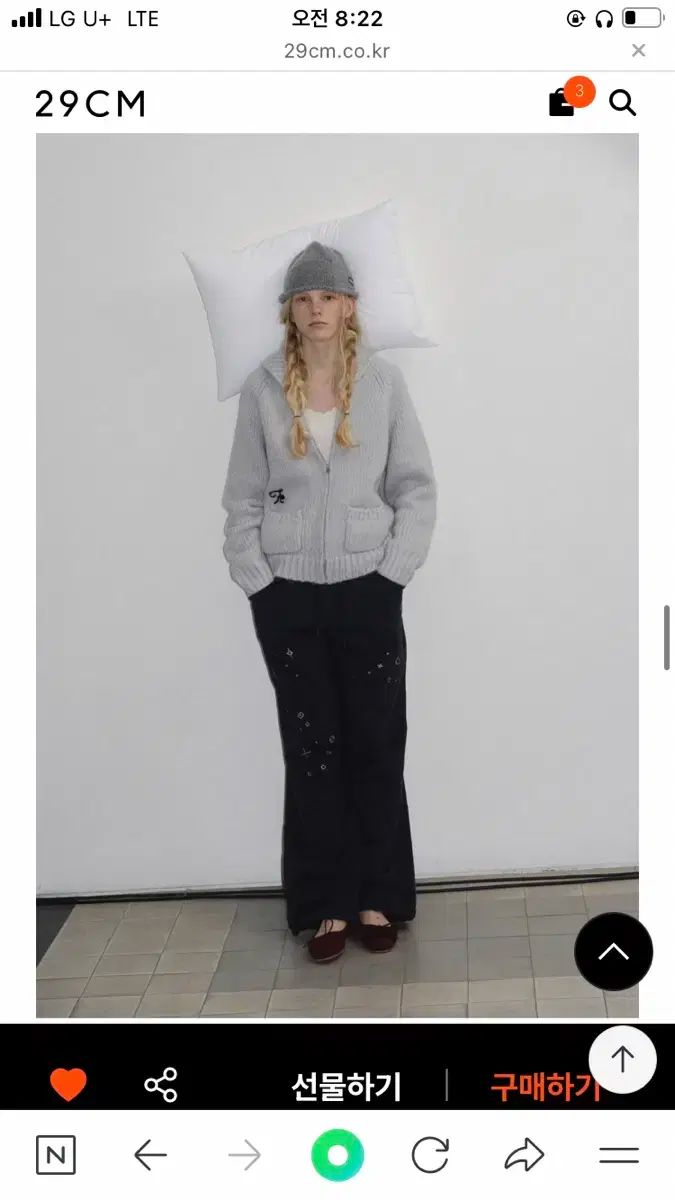Share the page from browser toolbar
Image resolution: width=675 pixels, height=1200 pixels.
pos(524,1156)
